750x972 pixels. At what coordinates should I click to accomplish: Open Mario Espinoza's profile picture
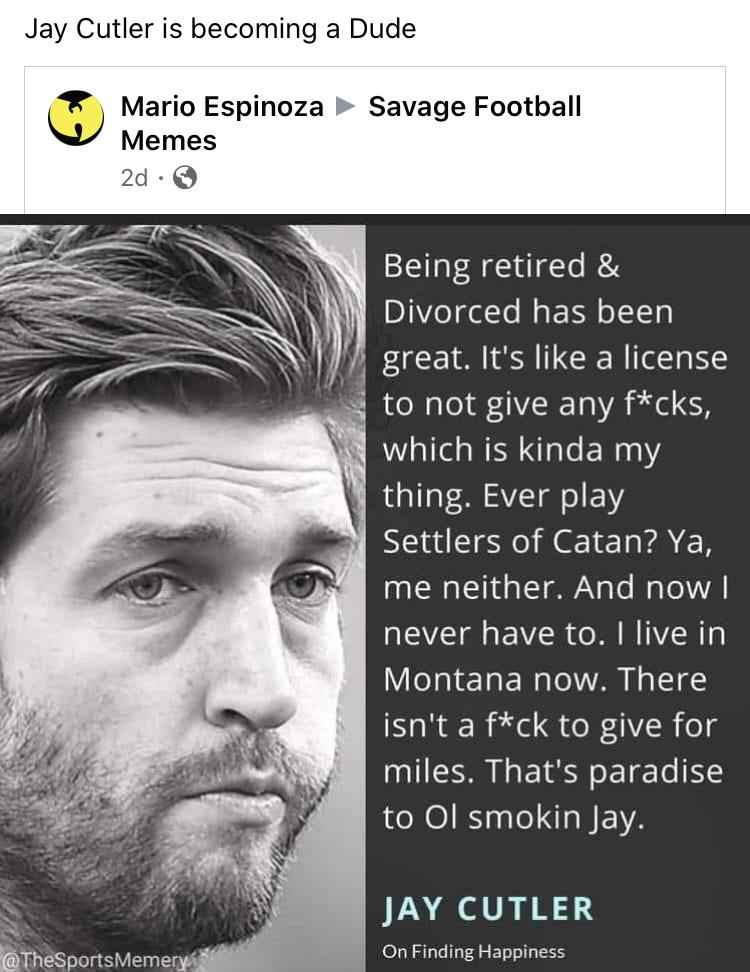click(76, 118)
